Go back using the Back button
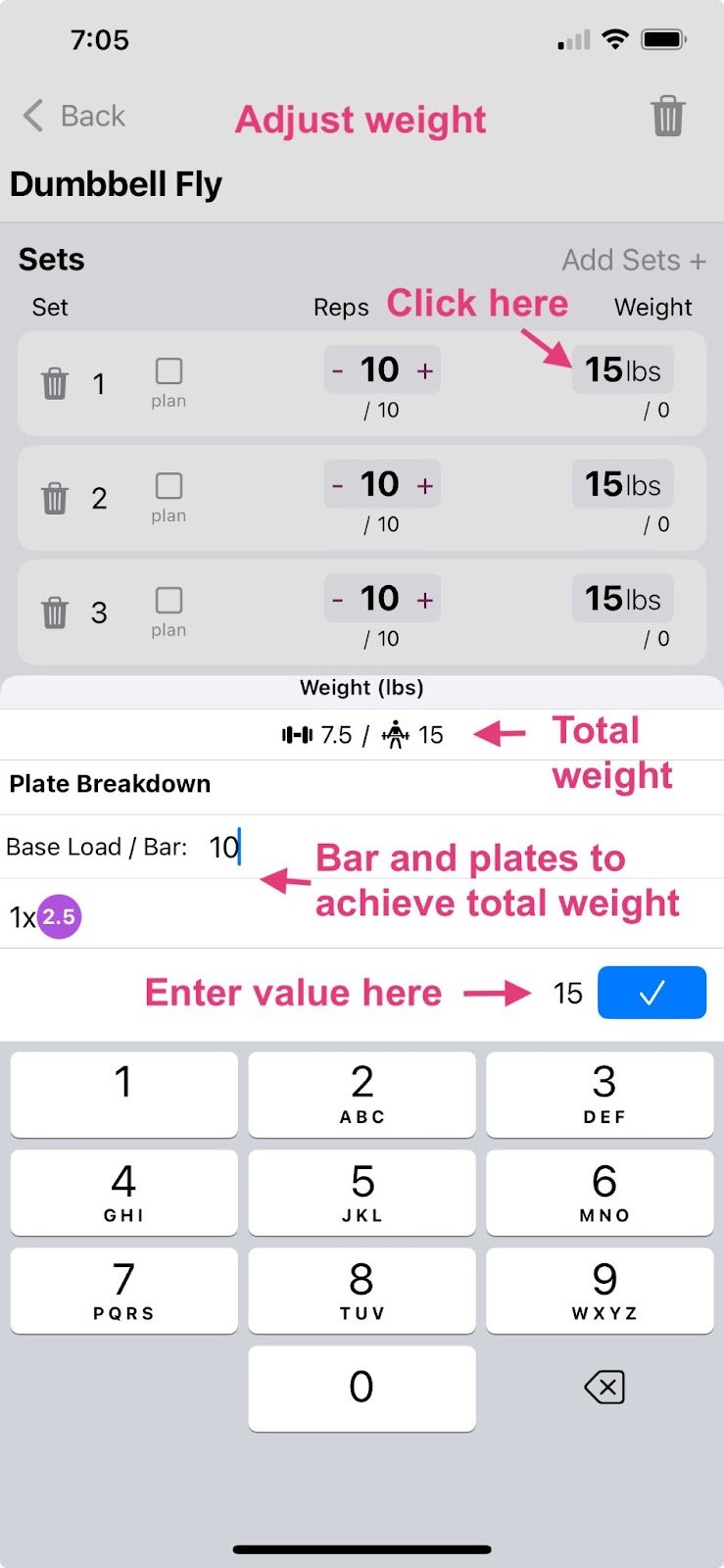 pos(74,116)
